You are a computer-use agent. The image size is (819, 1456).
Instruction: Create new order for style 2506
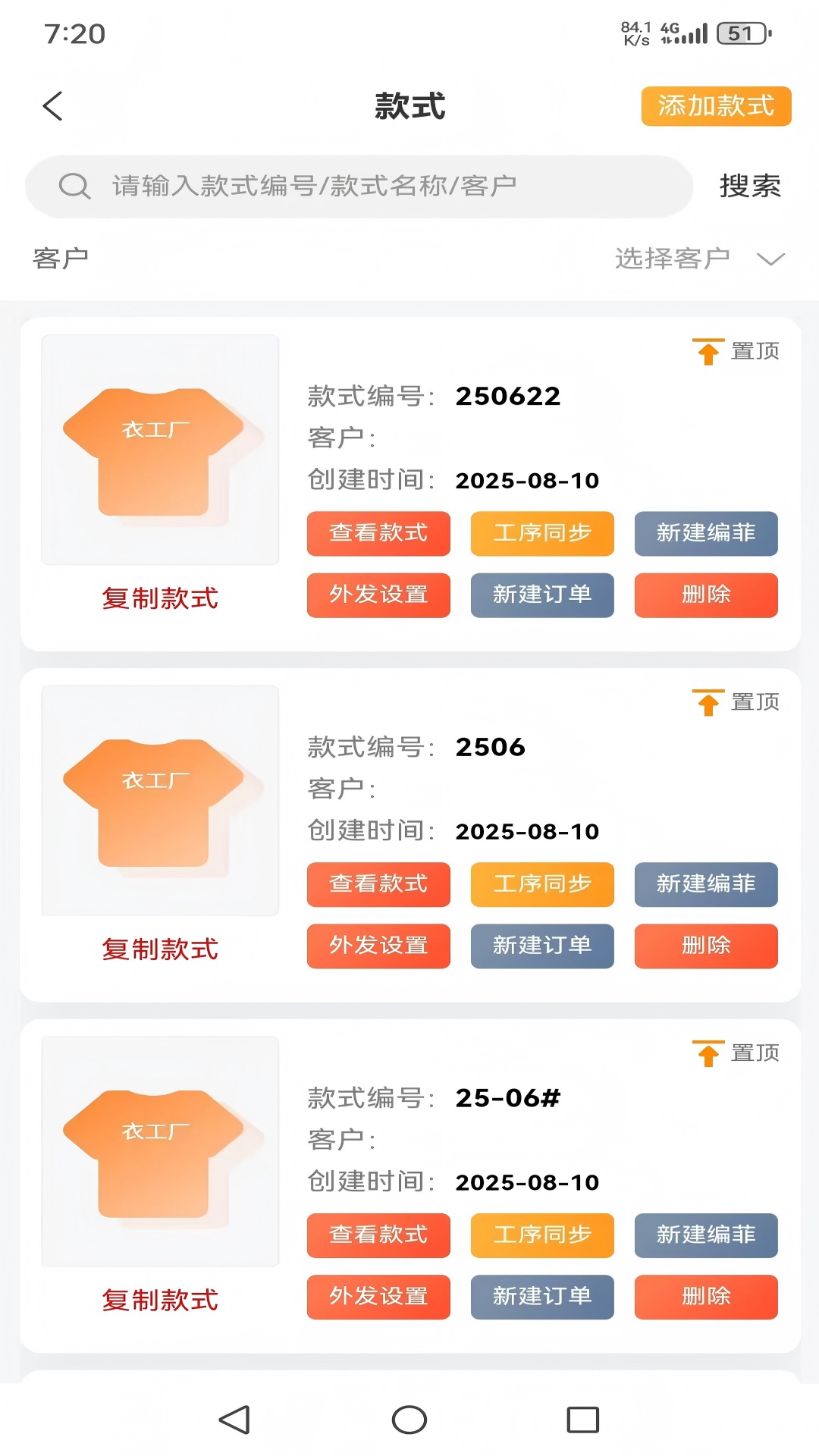pyautogui.click(x=542, y=946)
